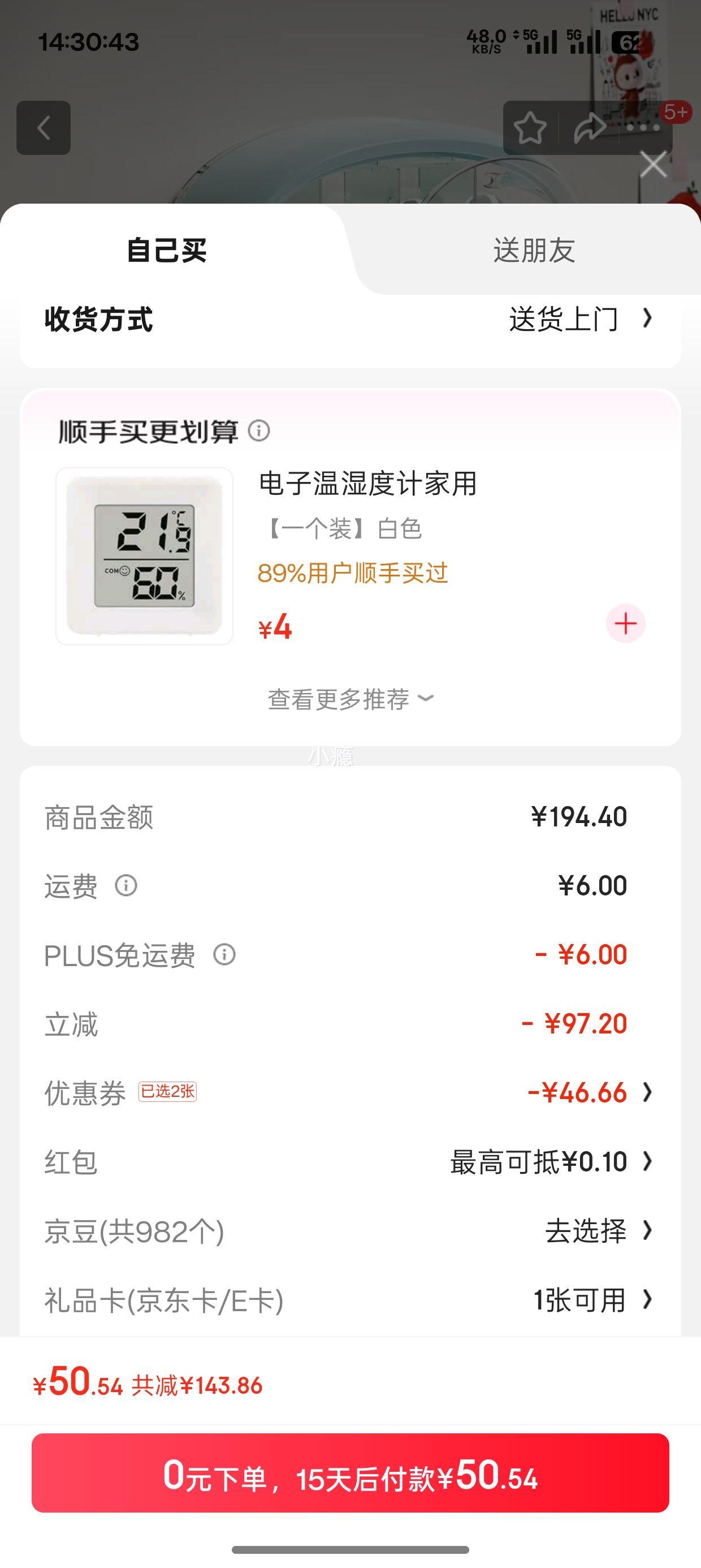Change 收货方式 delivery method
The image size is (701, 1568).
[579, 318]
